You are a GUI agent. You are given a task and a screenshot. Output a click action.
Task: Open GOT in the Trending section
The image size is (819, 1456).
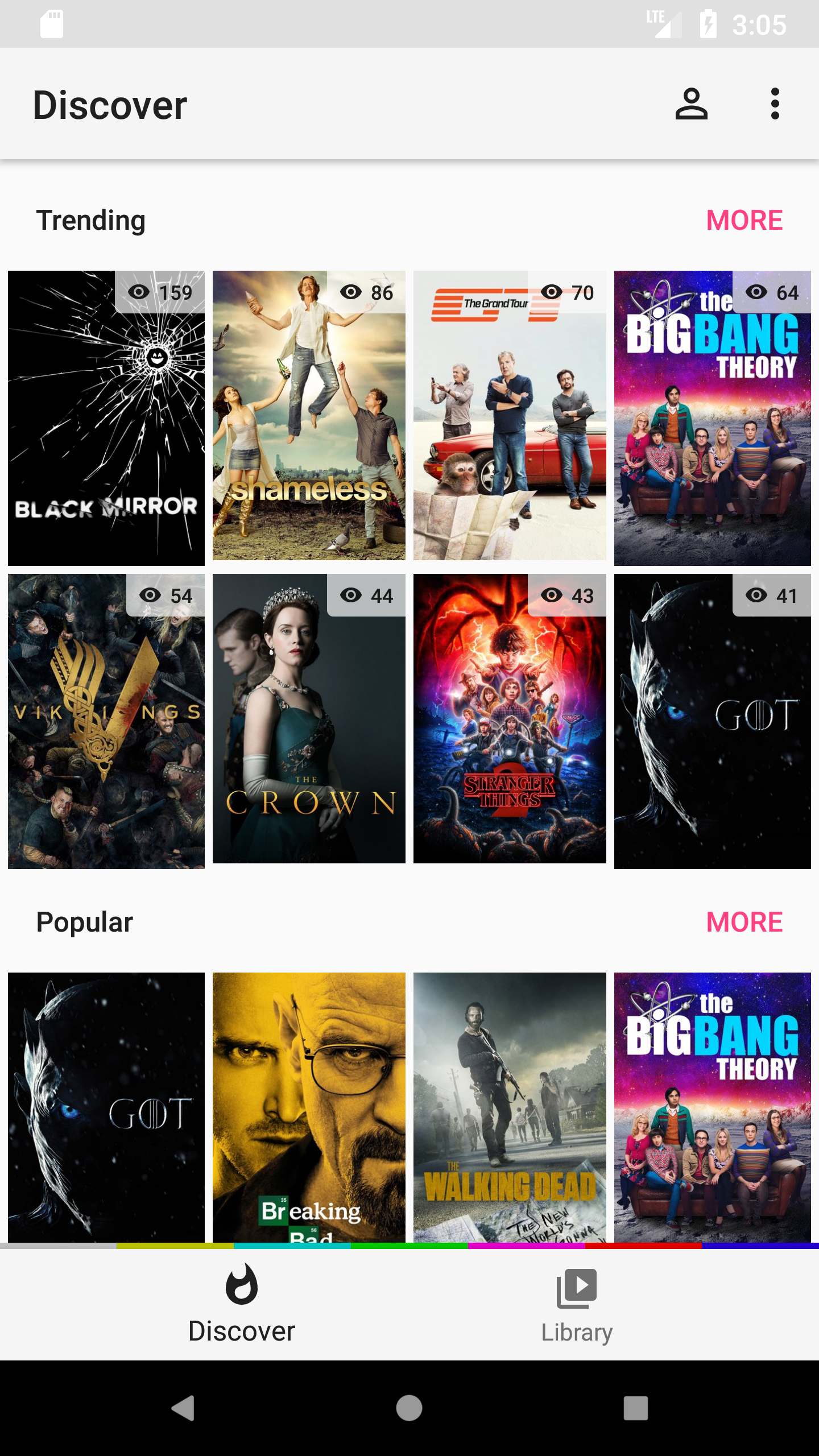tap(712, 721)
